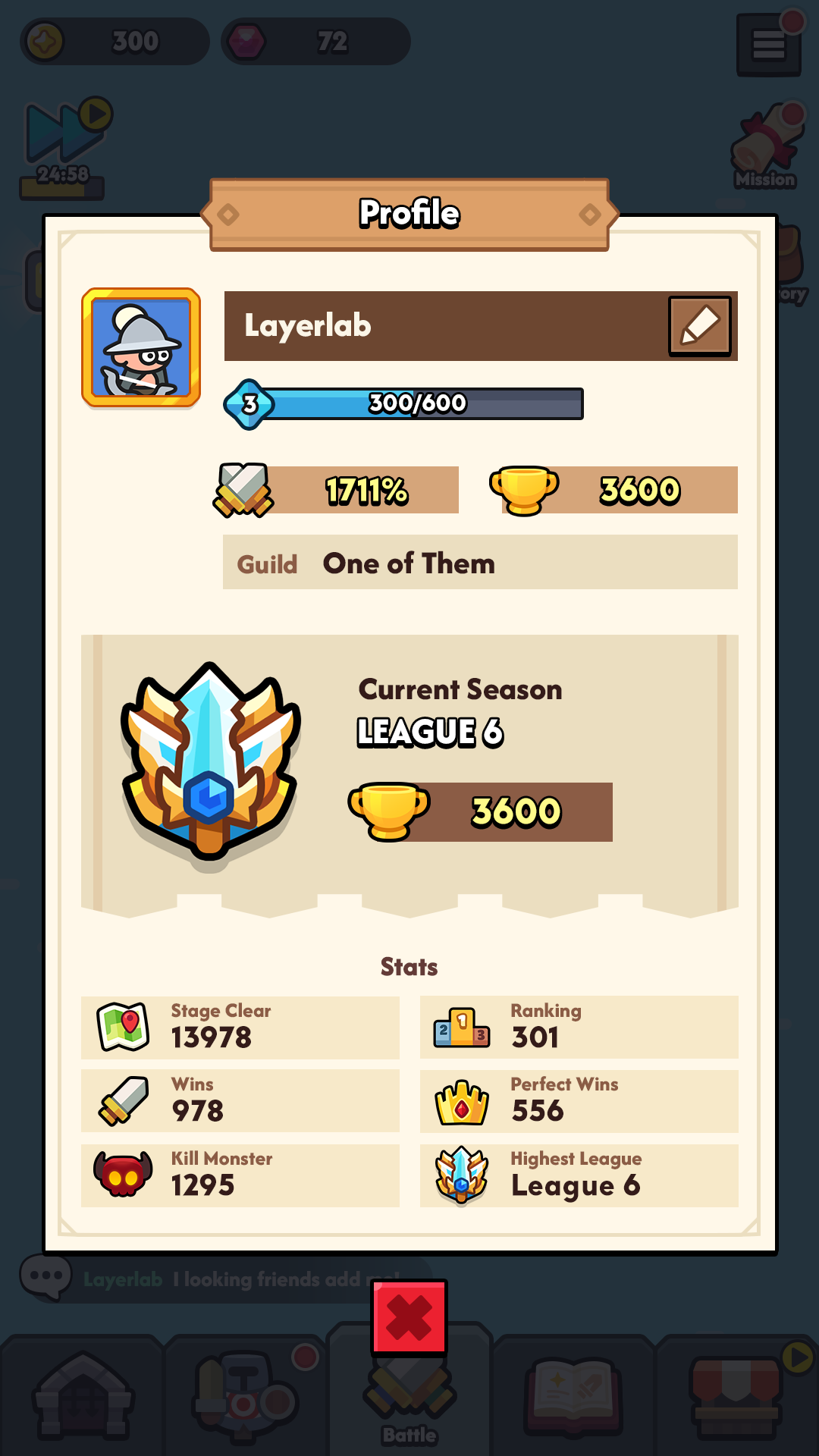Change the profile avatar picture
Image resolution: width=819 pixels, height=1456 pixels.
[x=141, y=347]
